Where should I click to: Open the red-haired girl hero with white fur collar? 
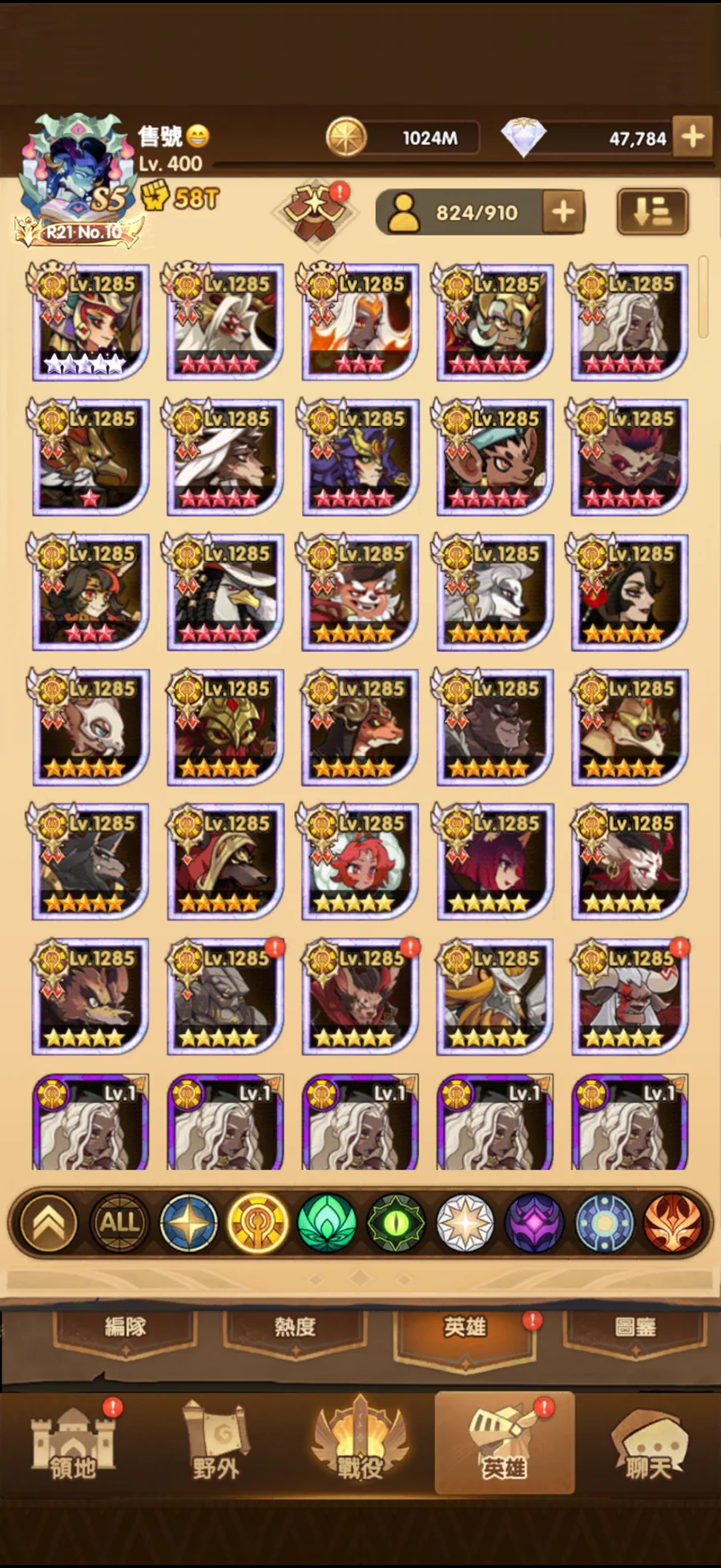[x=360, y=862]
